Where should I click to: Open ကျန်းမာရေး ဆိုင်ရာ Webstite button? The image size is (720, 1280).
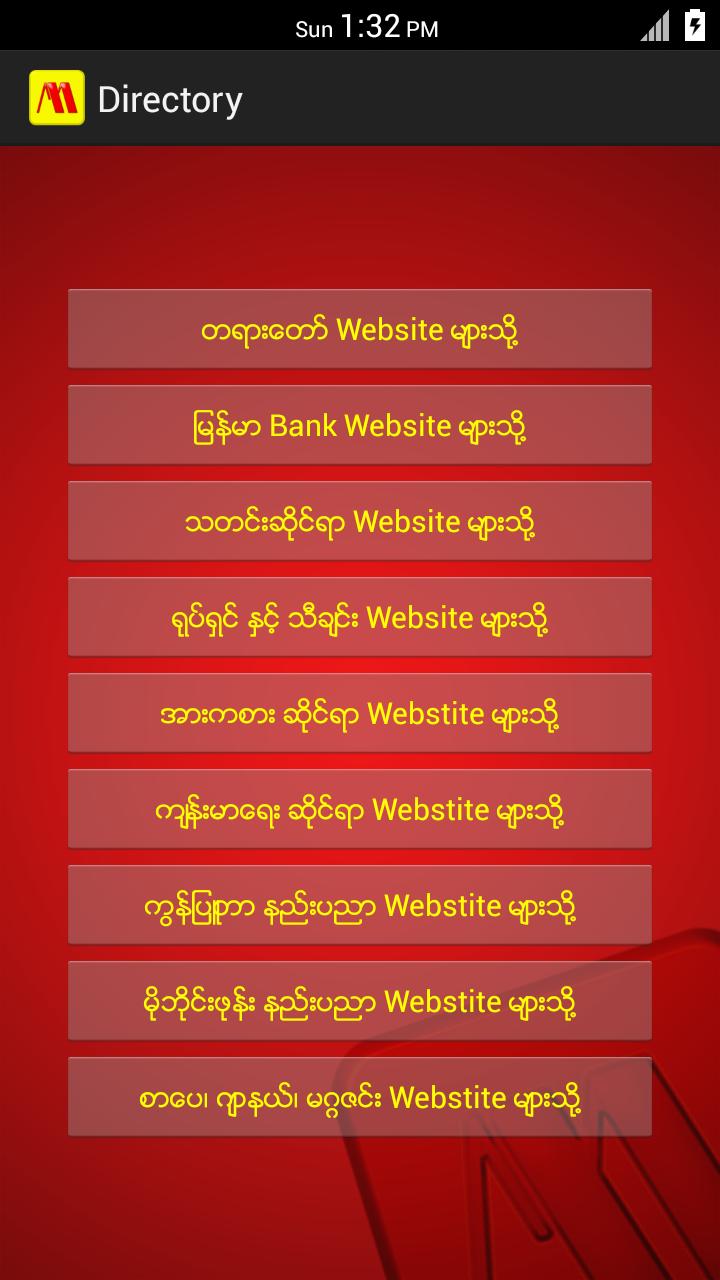(x=360, y=809)
